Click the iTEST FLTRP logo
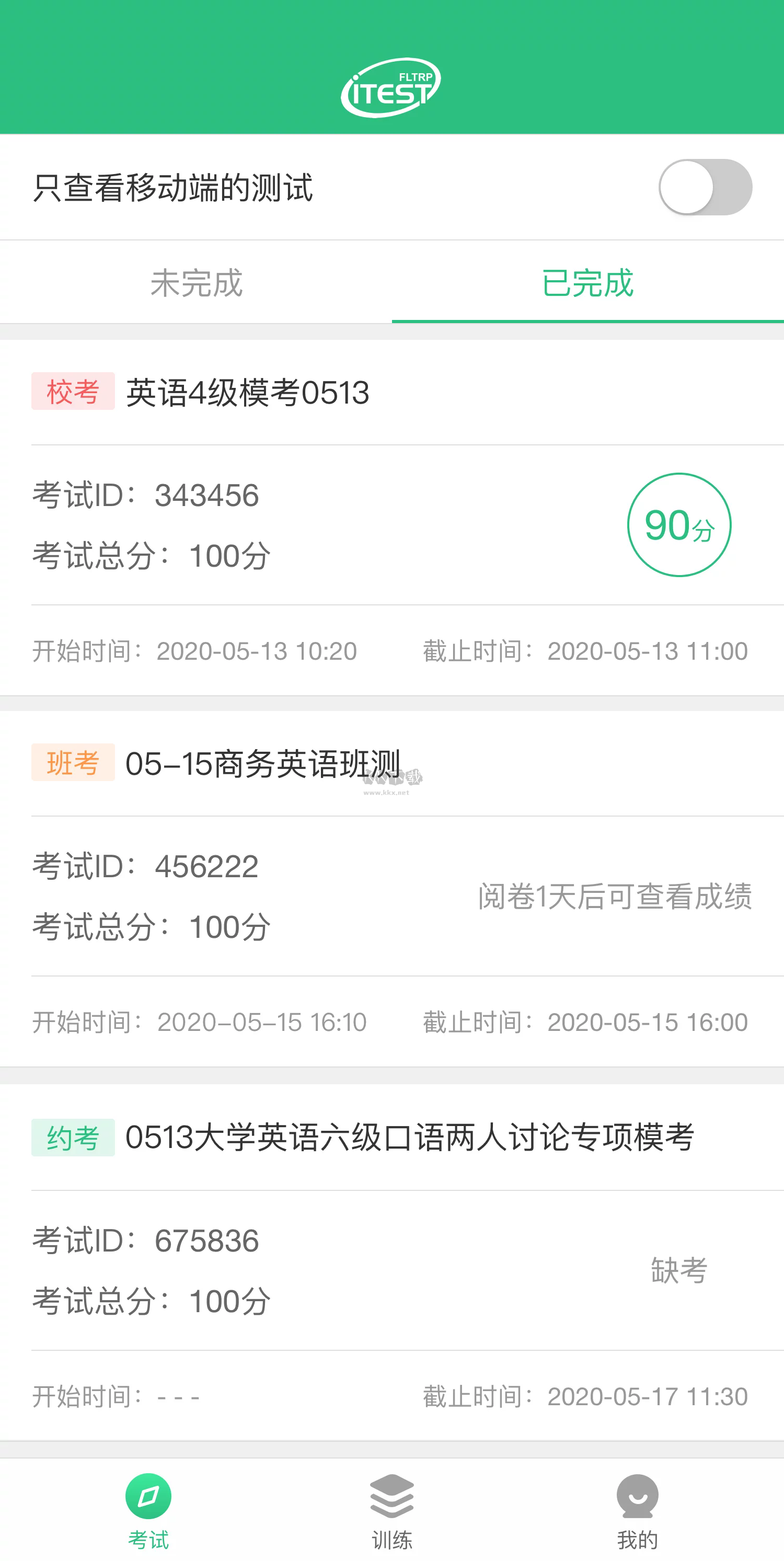Image resolution: width=784 pixels, height=1561 pixels. [390, 86]
